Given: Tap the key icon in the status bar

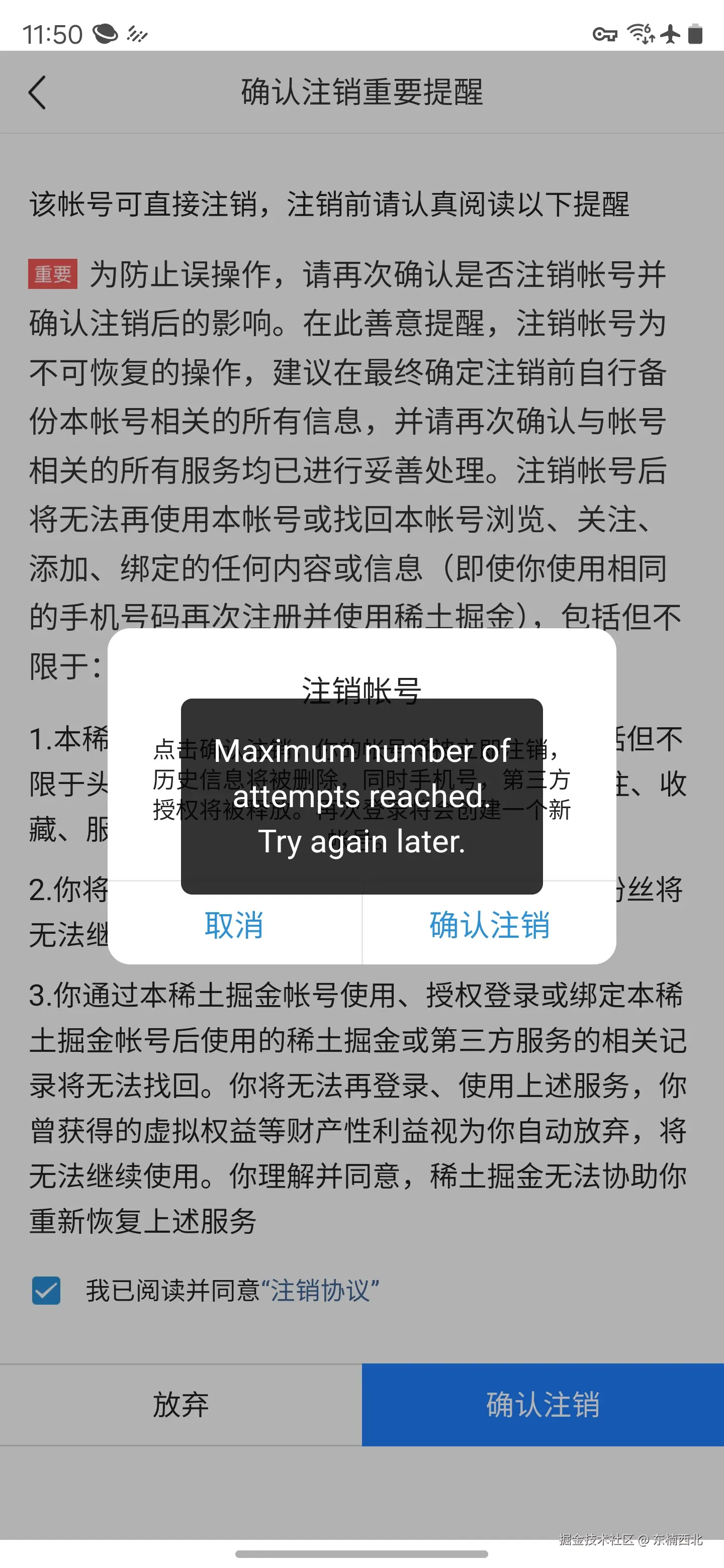Looking at the screenshot, I should tap(605, 35).
